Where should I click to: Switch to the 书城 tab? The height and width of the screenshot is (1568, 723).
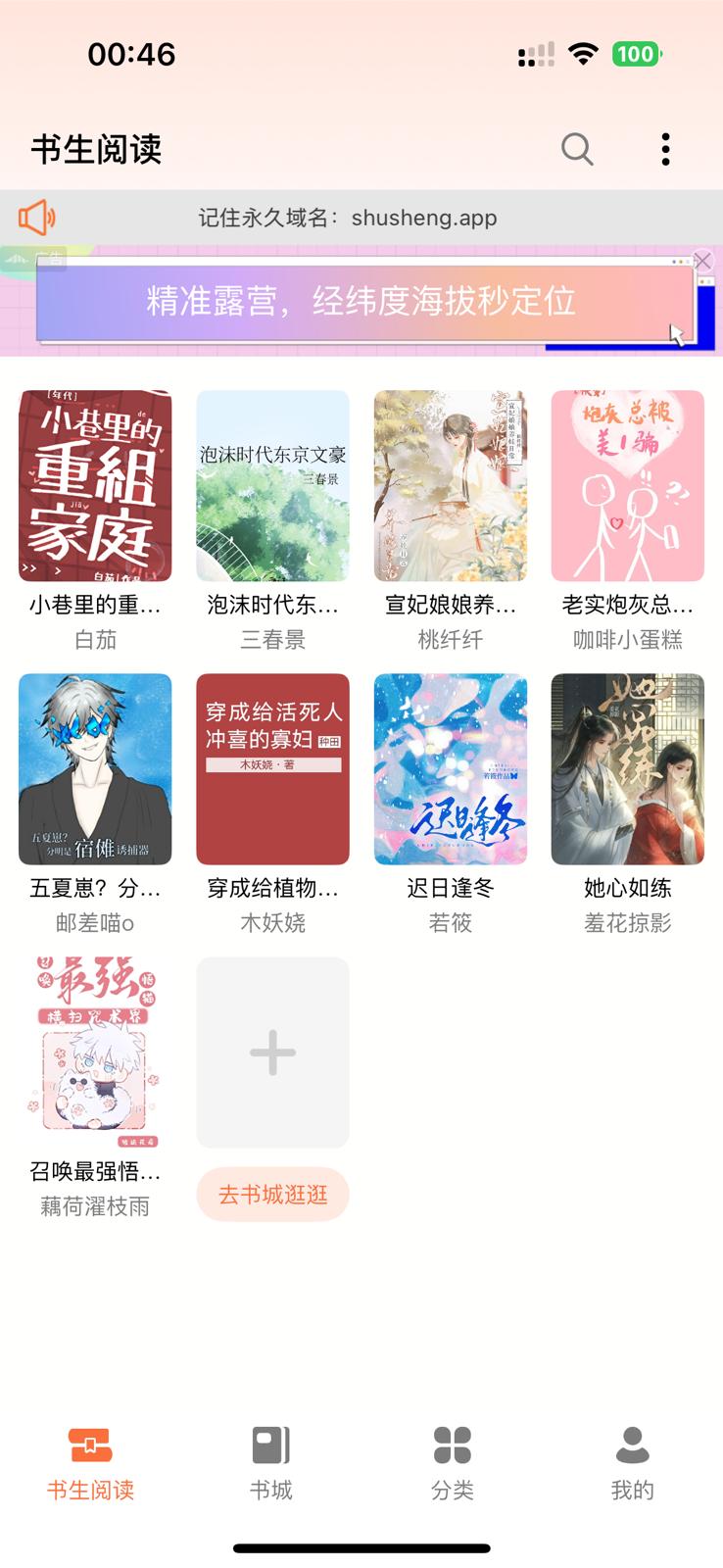coord(271,1463)
